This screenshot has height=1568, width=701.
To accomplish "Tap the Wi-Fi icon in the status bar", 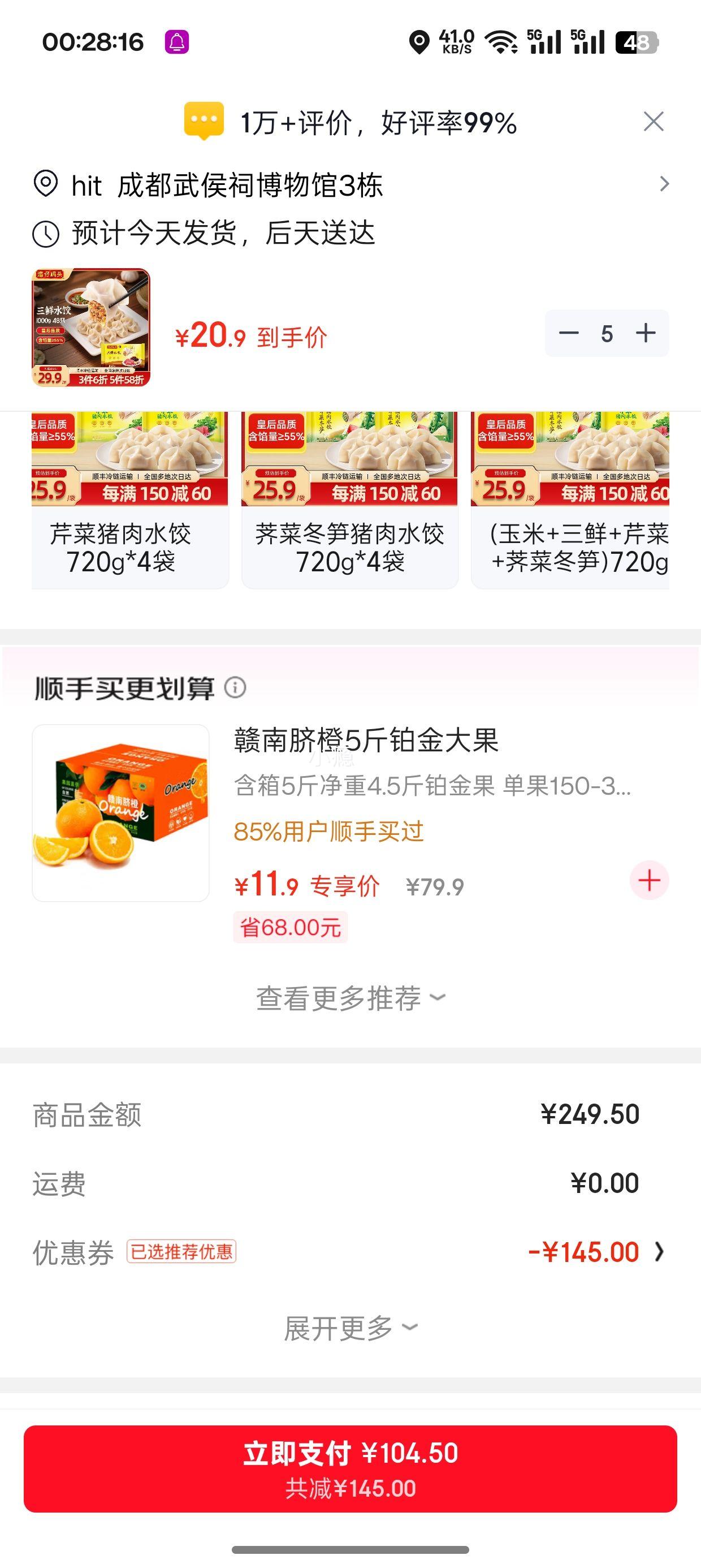I will (x=500, y=40).
